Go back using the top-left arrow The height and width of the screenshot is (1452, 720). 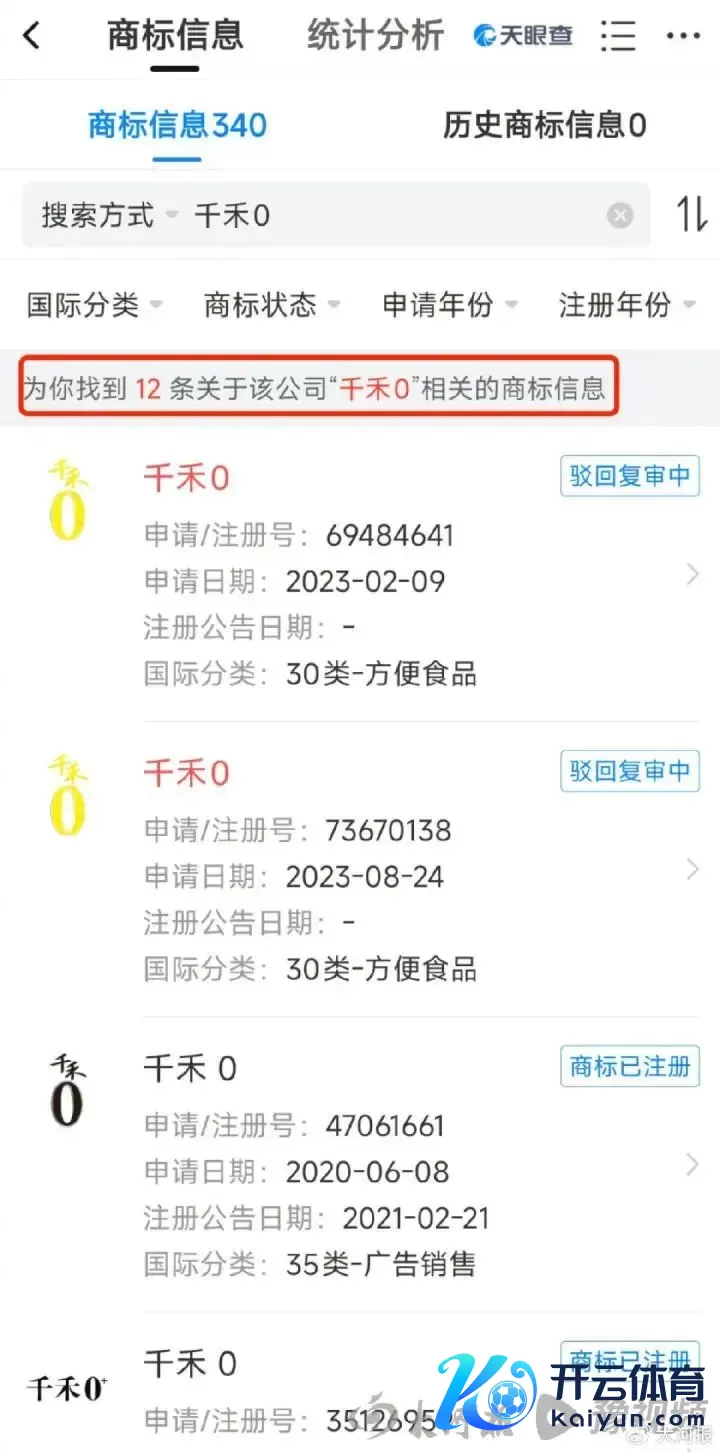32,36
